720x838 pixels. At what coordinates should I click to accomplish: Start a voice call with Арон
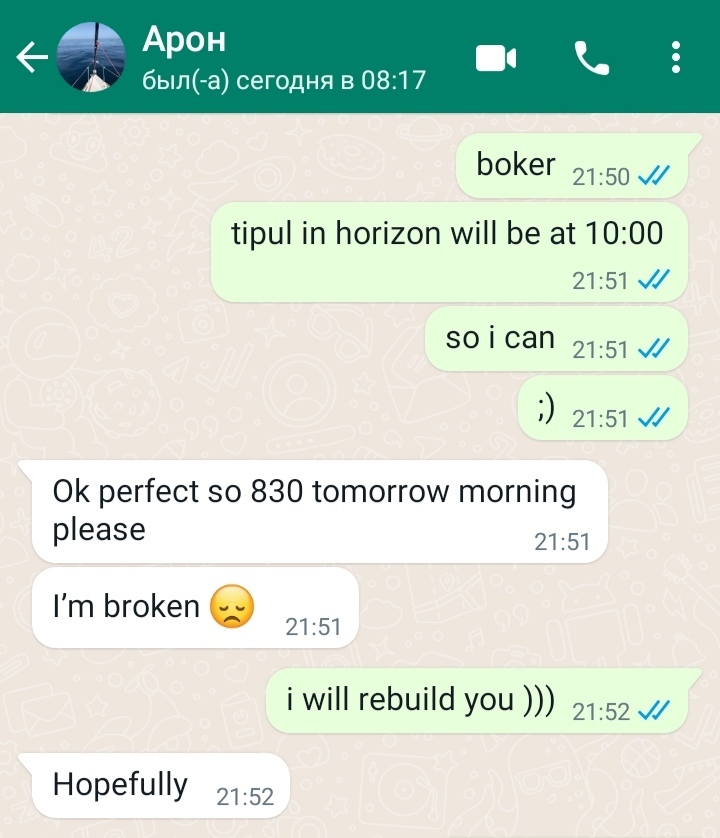click(x=591, y=58)
